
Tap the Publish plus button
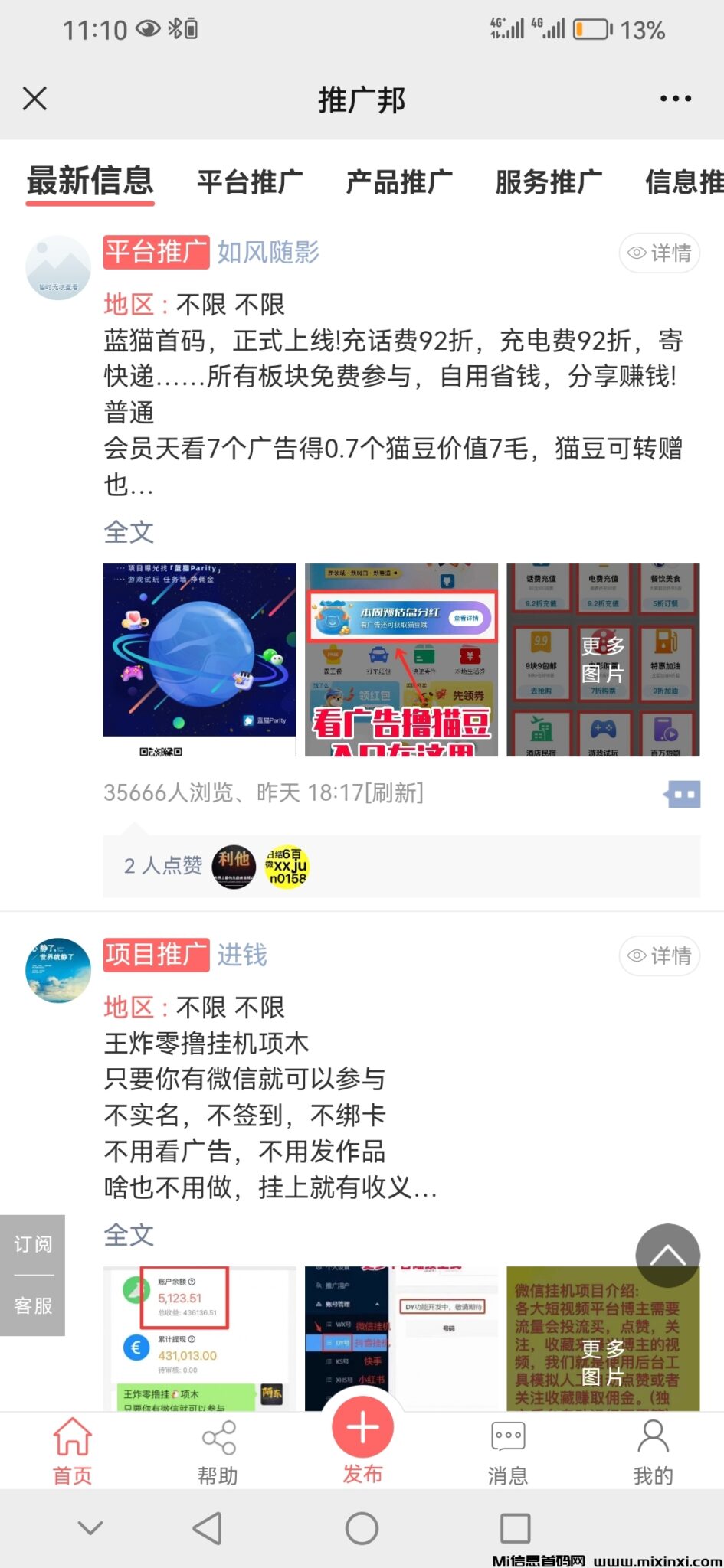[362, 1427]
